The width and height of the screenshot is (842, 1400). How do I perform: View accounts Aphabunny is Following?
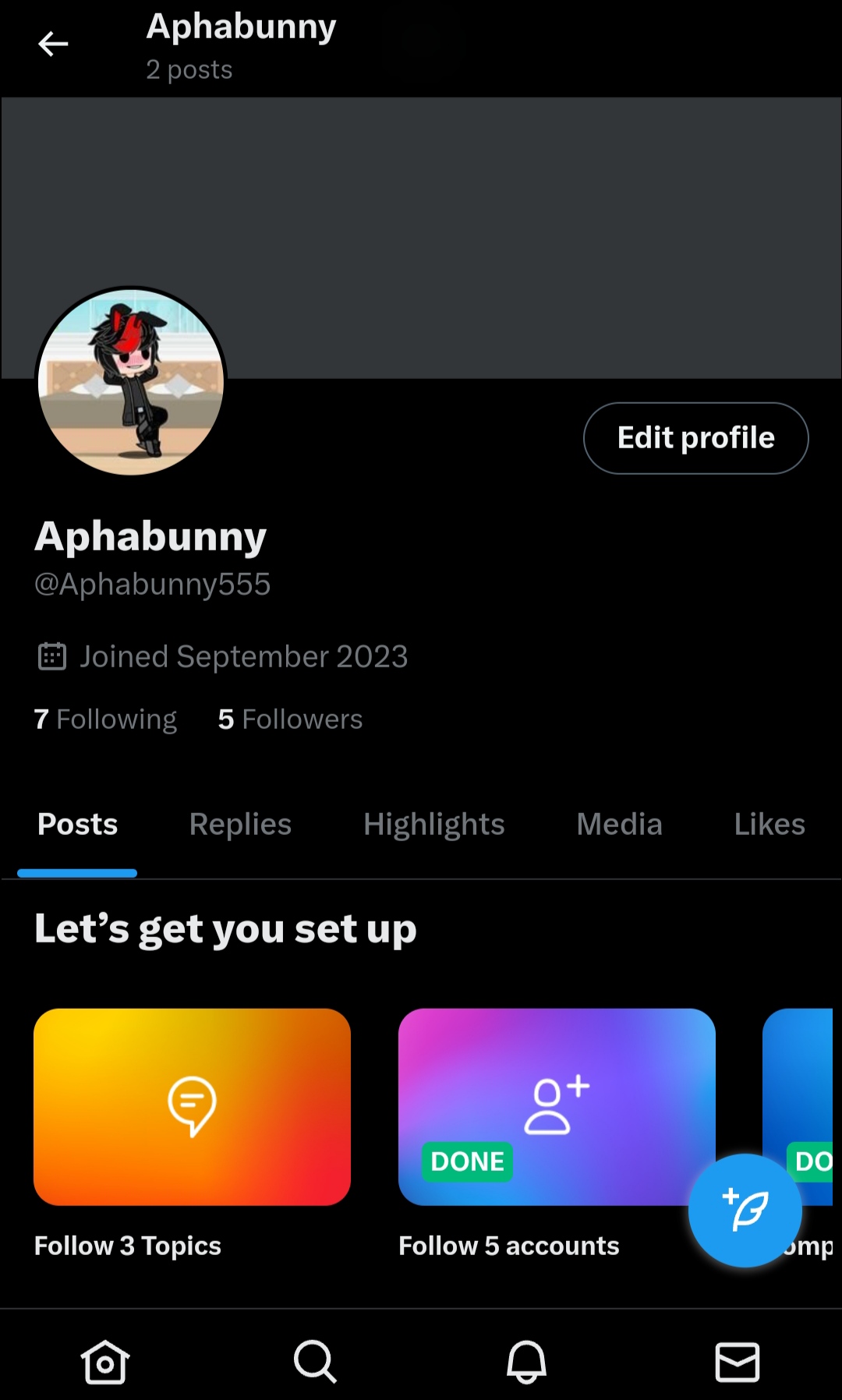pyautogui.click(x=106, y=719)
